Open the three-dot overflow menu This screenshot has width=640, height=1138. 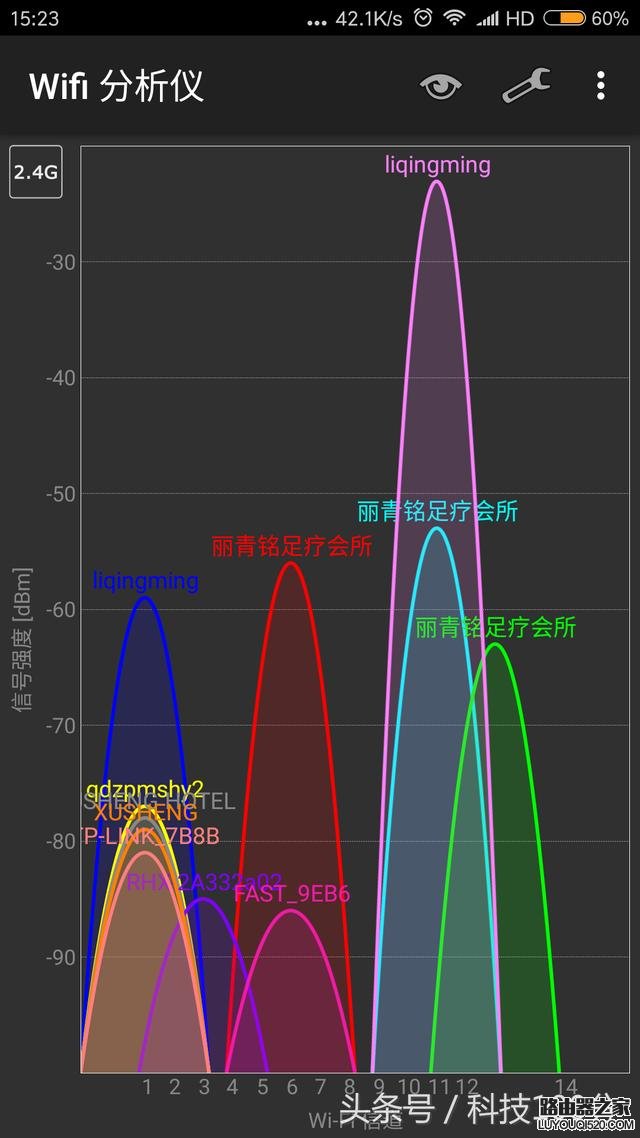point(601,86)
